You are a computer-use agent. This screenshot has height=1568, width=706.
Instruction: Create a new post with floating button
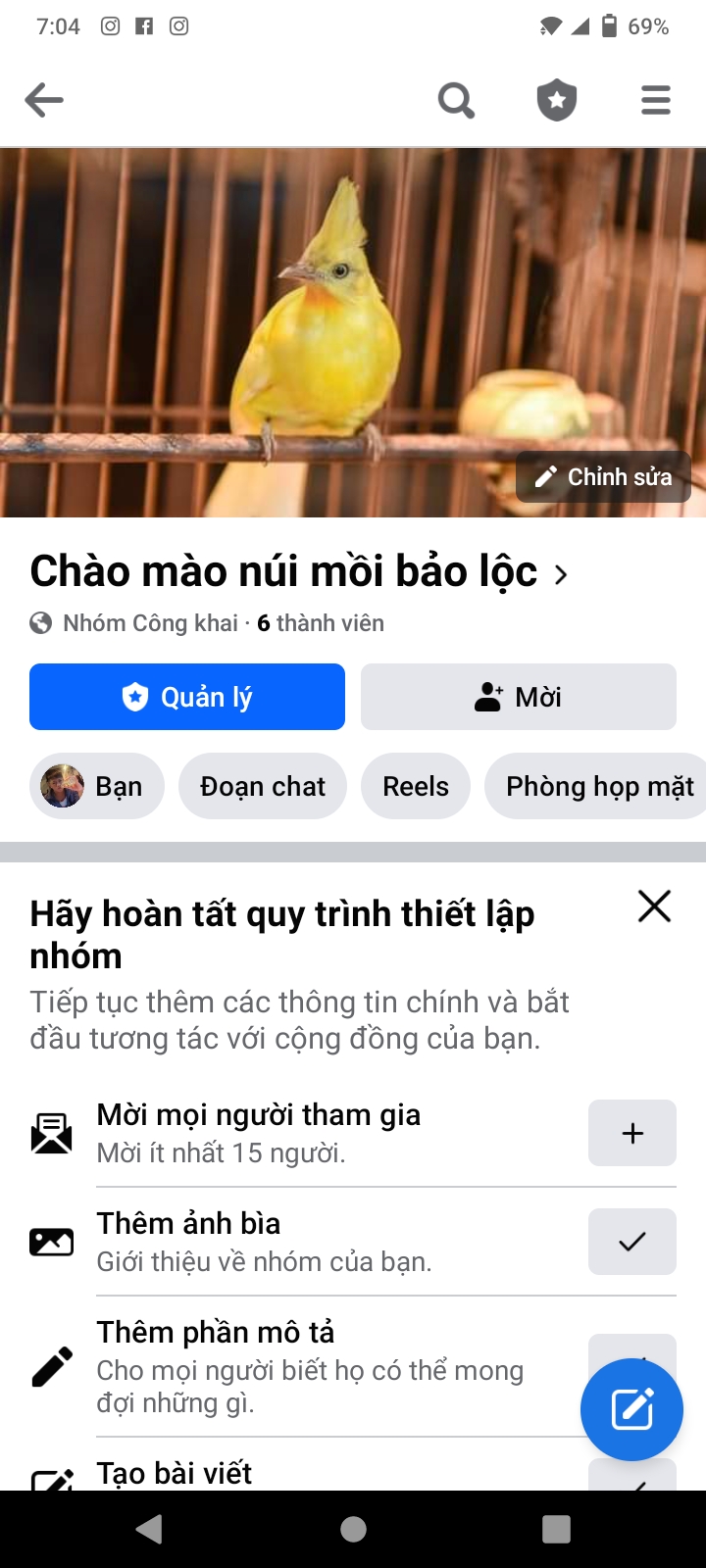(631, 1410)
